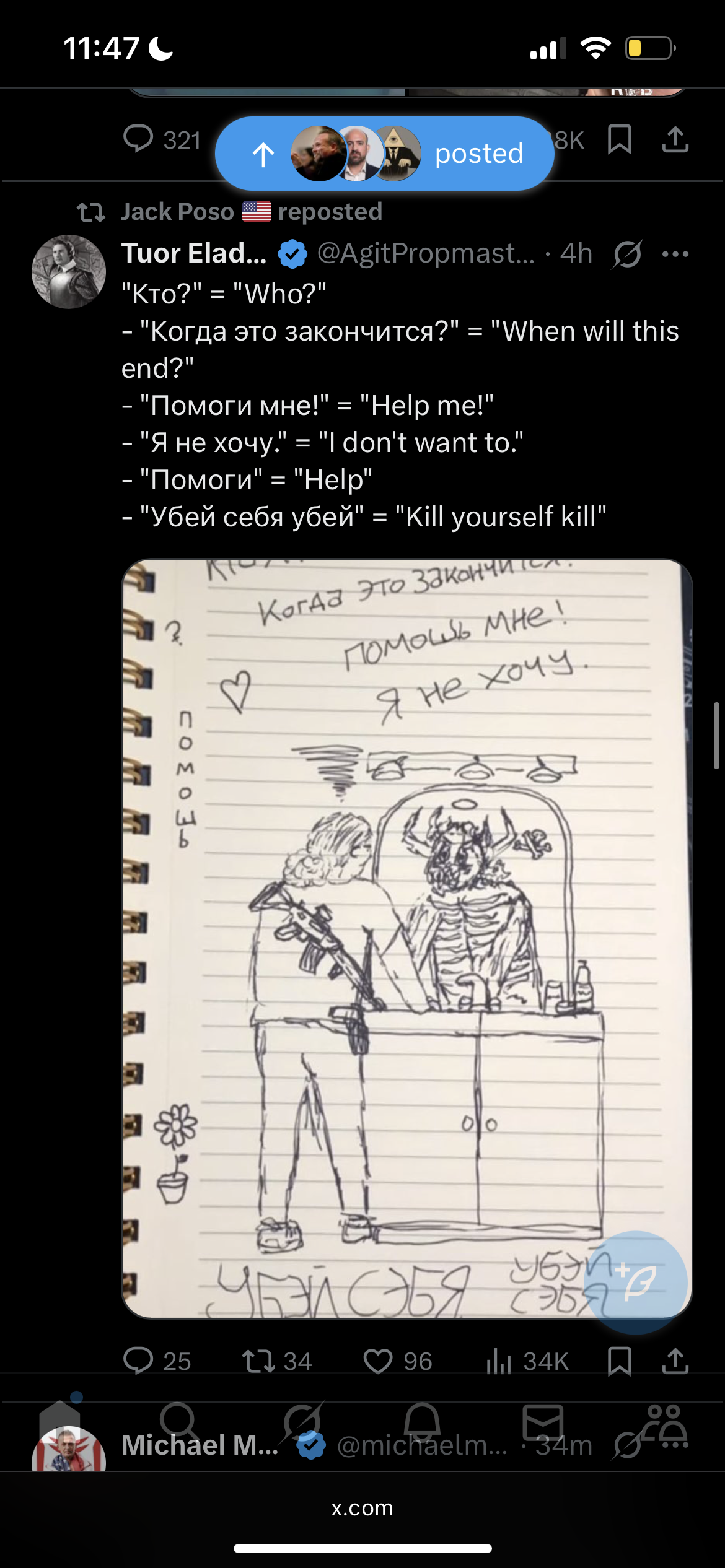Reply to Tuor Elad's post with 25 comments

pos(157,1361)
